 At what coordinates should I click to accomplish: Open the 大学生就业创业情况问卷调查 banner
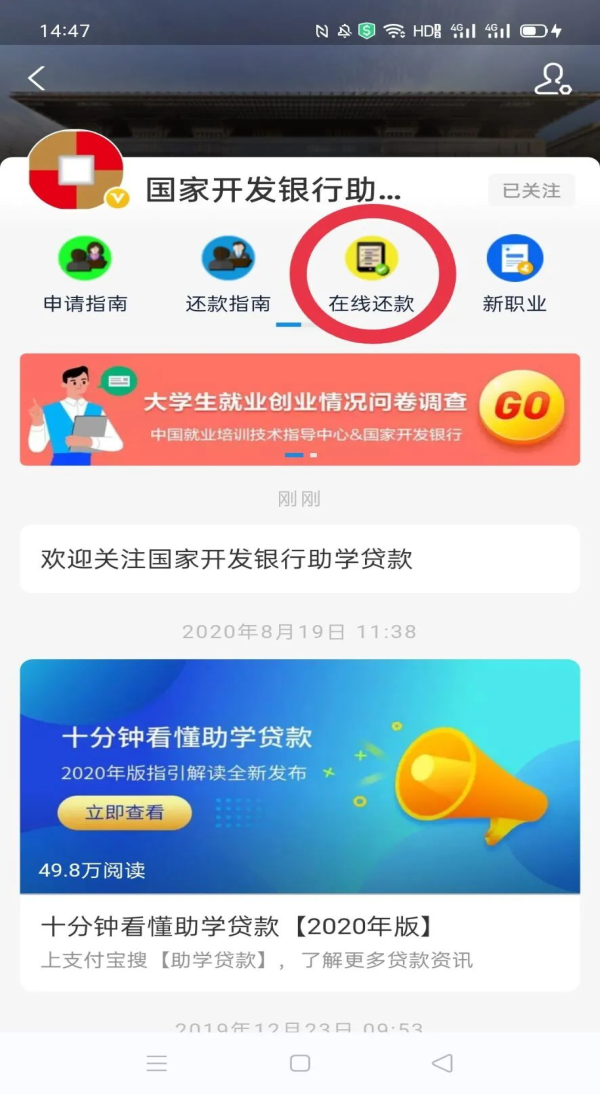[300, 409]
